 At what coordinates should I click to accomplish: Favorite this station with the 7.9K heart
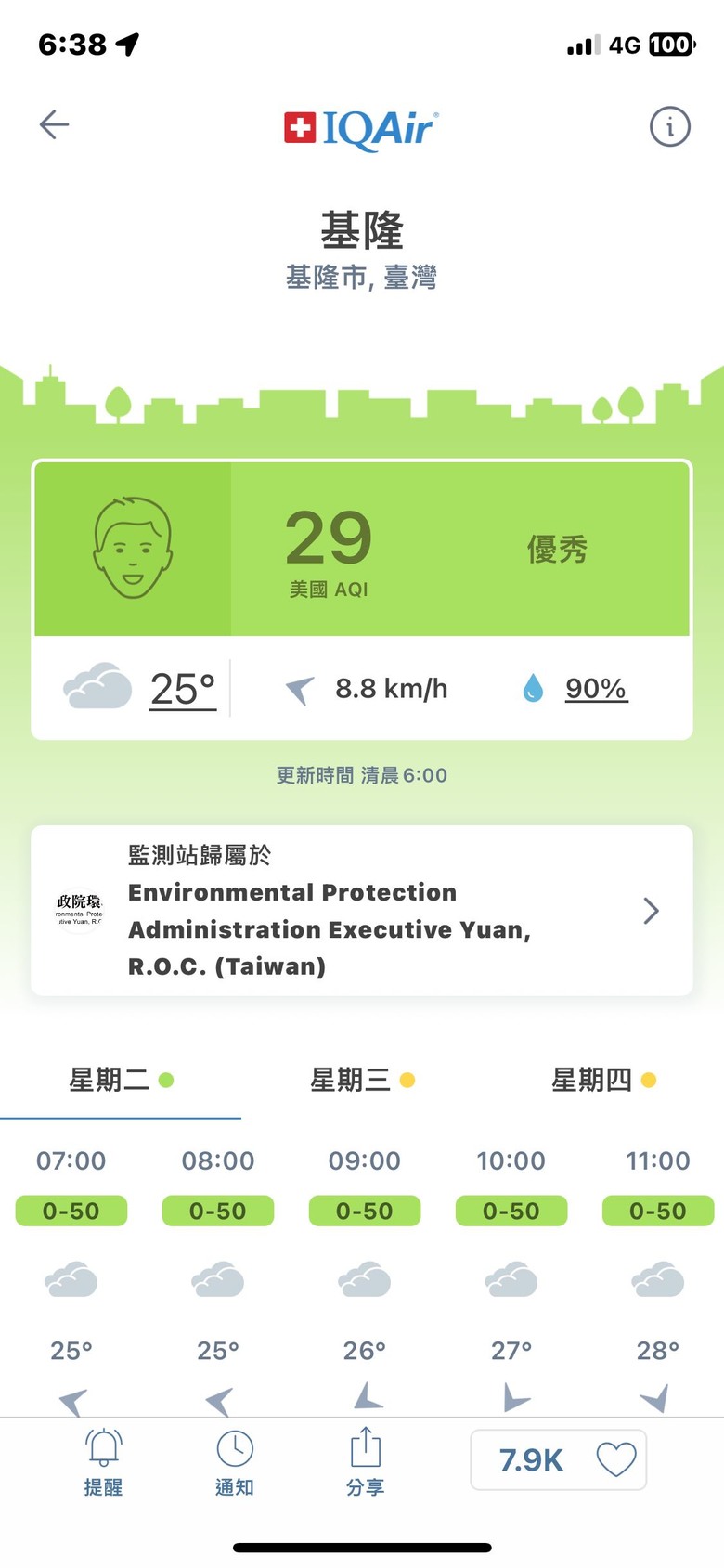pos(559,1460)
